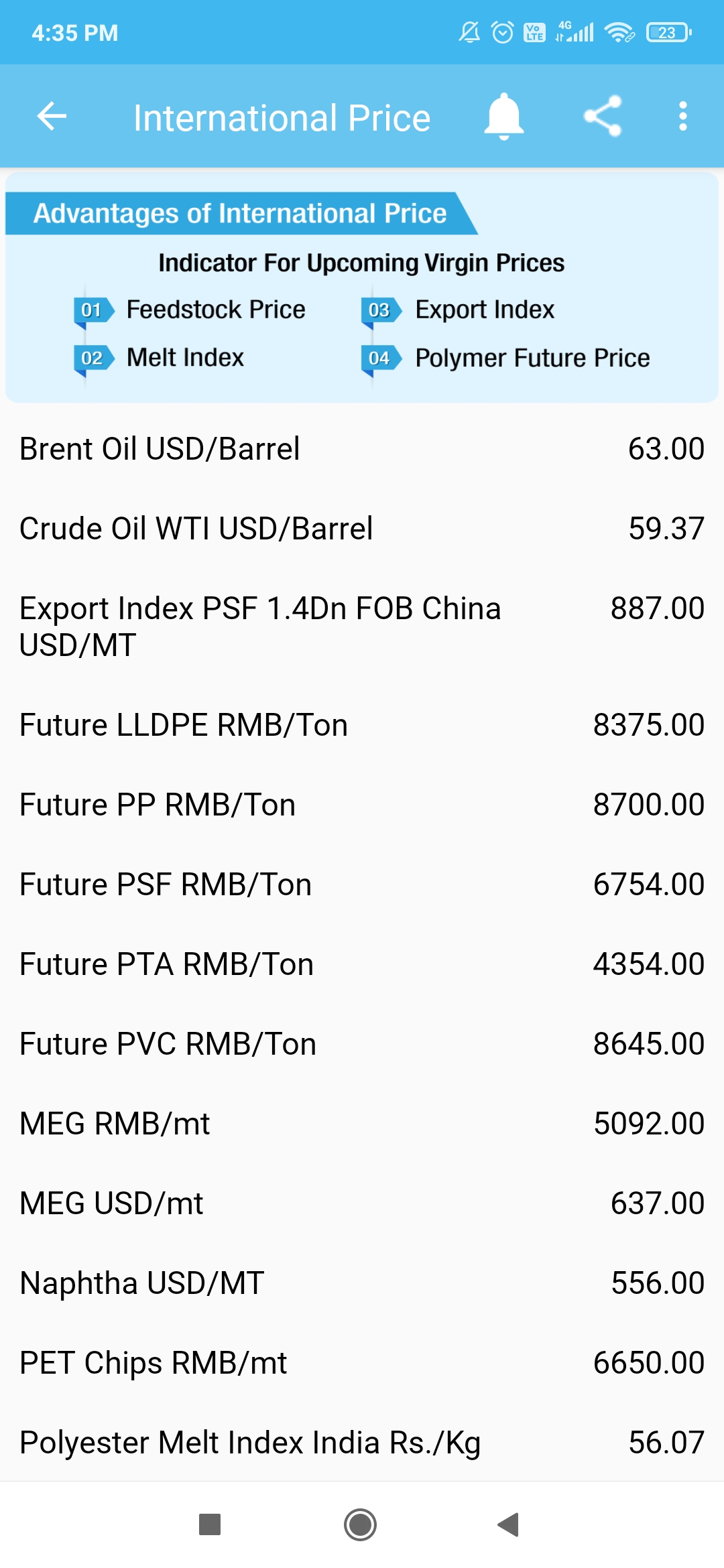Image resolution: width=724 pixels, height=1568 pixels.
Task: View PET Chips RMB/mt details
Action: click(x=362, y=1362)
